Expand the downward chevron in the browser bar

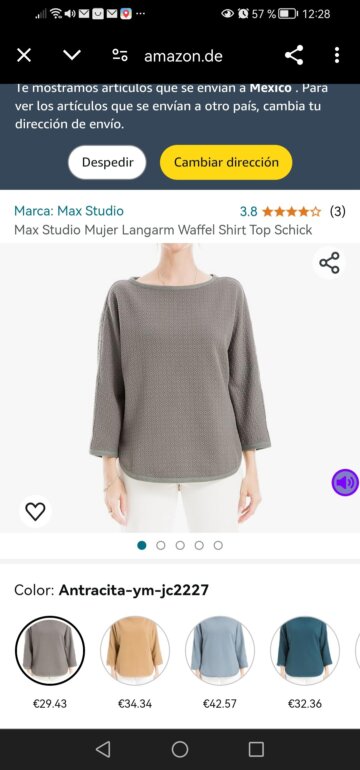click(72, 55)
